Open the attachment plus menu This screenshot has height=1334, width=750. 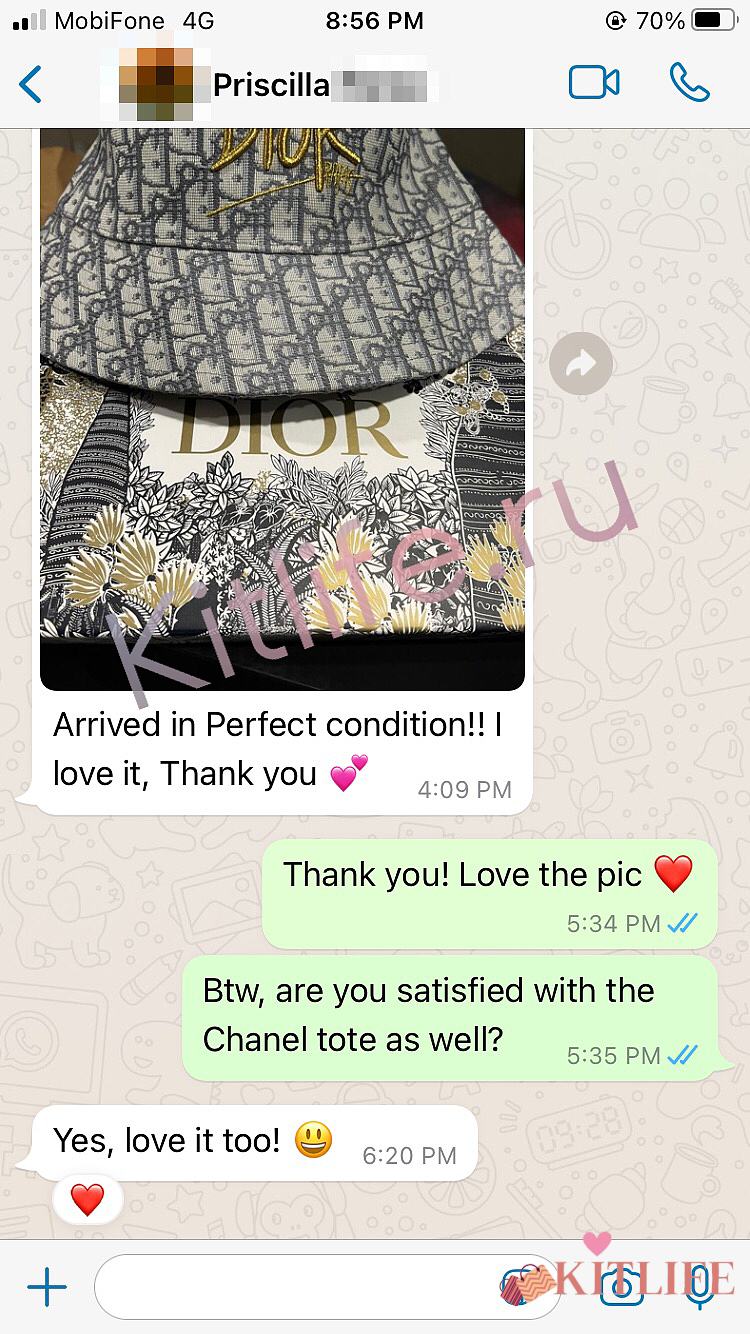[x=46, y=1287]
